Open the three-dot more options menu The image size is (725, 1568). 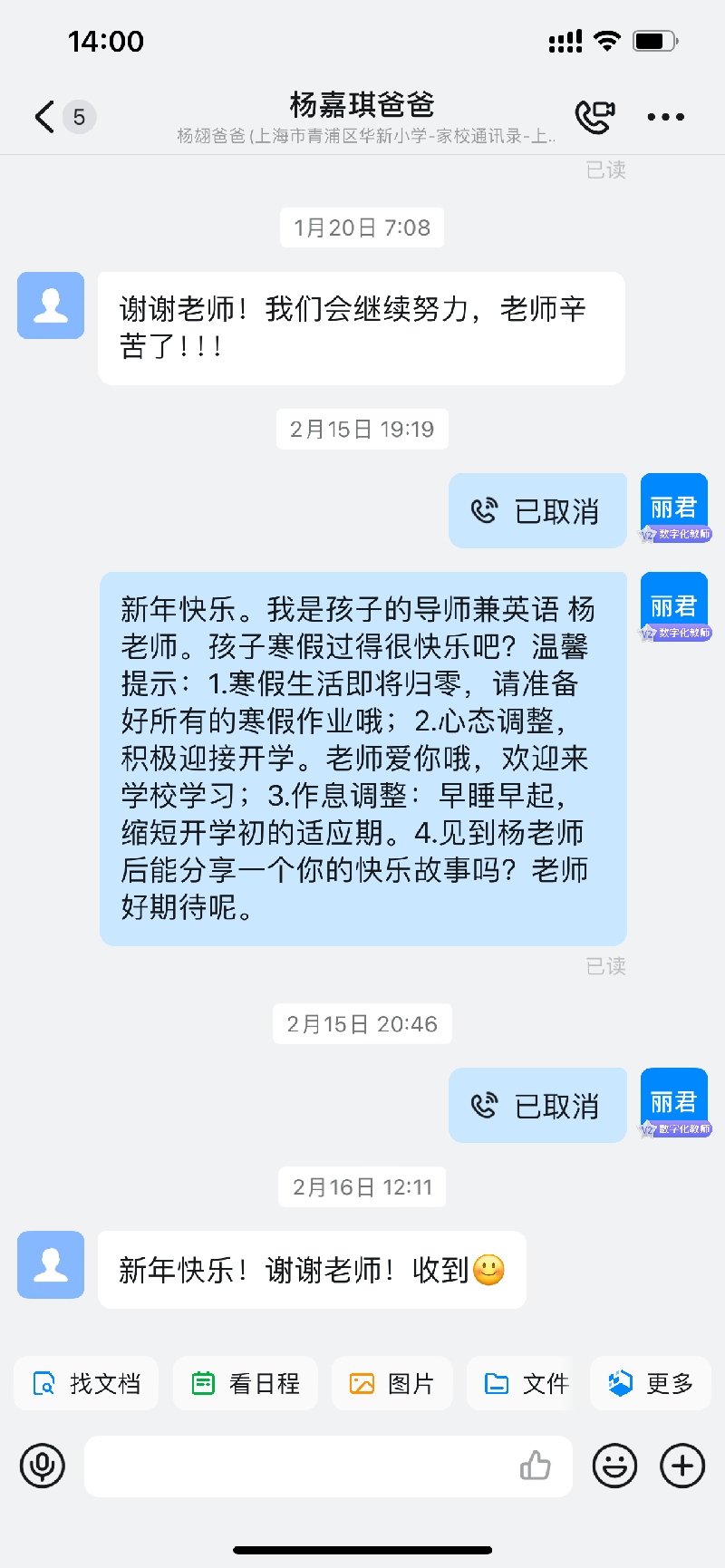pos(665,117)
